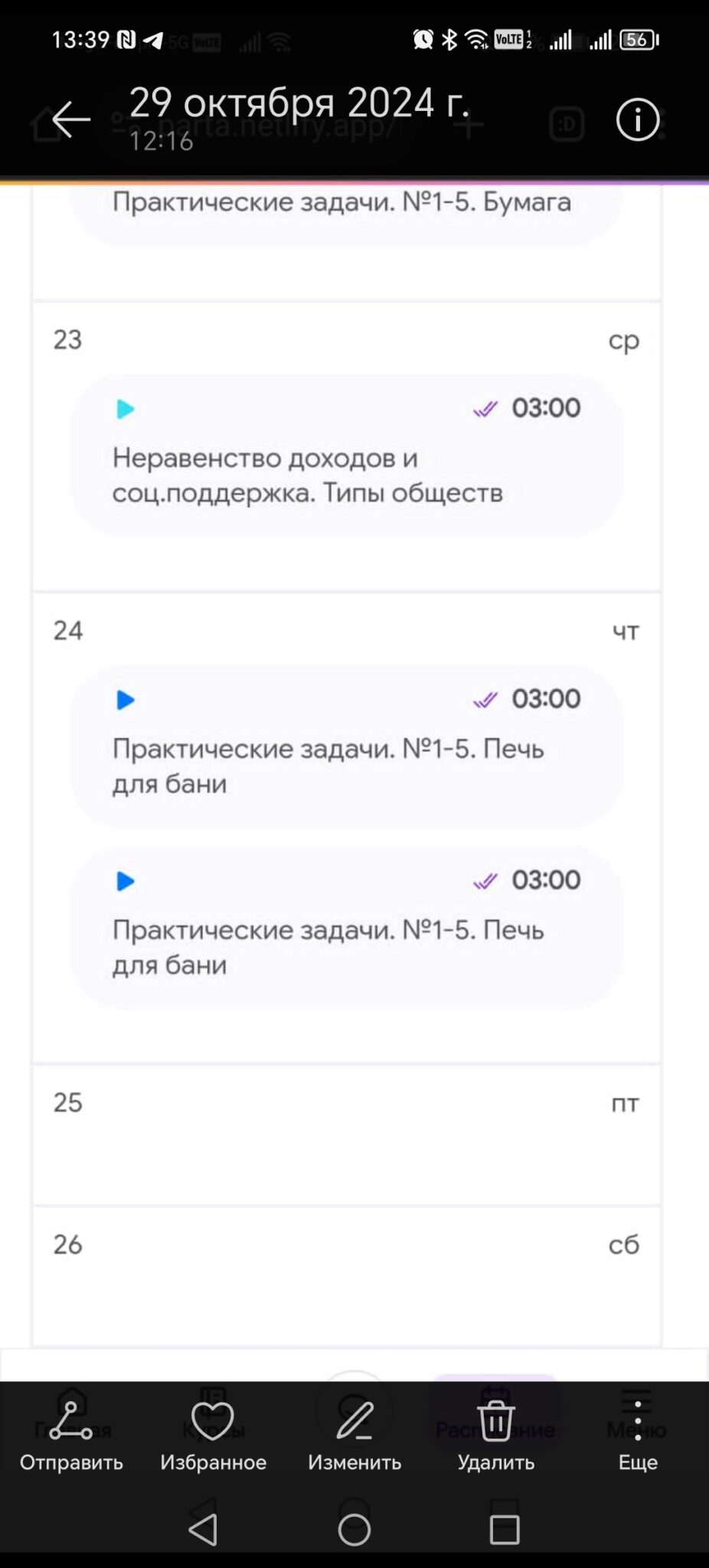
Task: Open the system recent apps
Action: click(x=505, y=1529)
